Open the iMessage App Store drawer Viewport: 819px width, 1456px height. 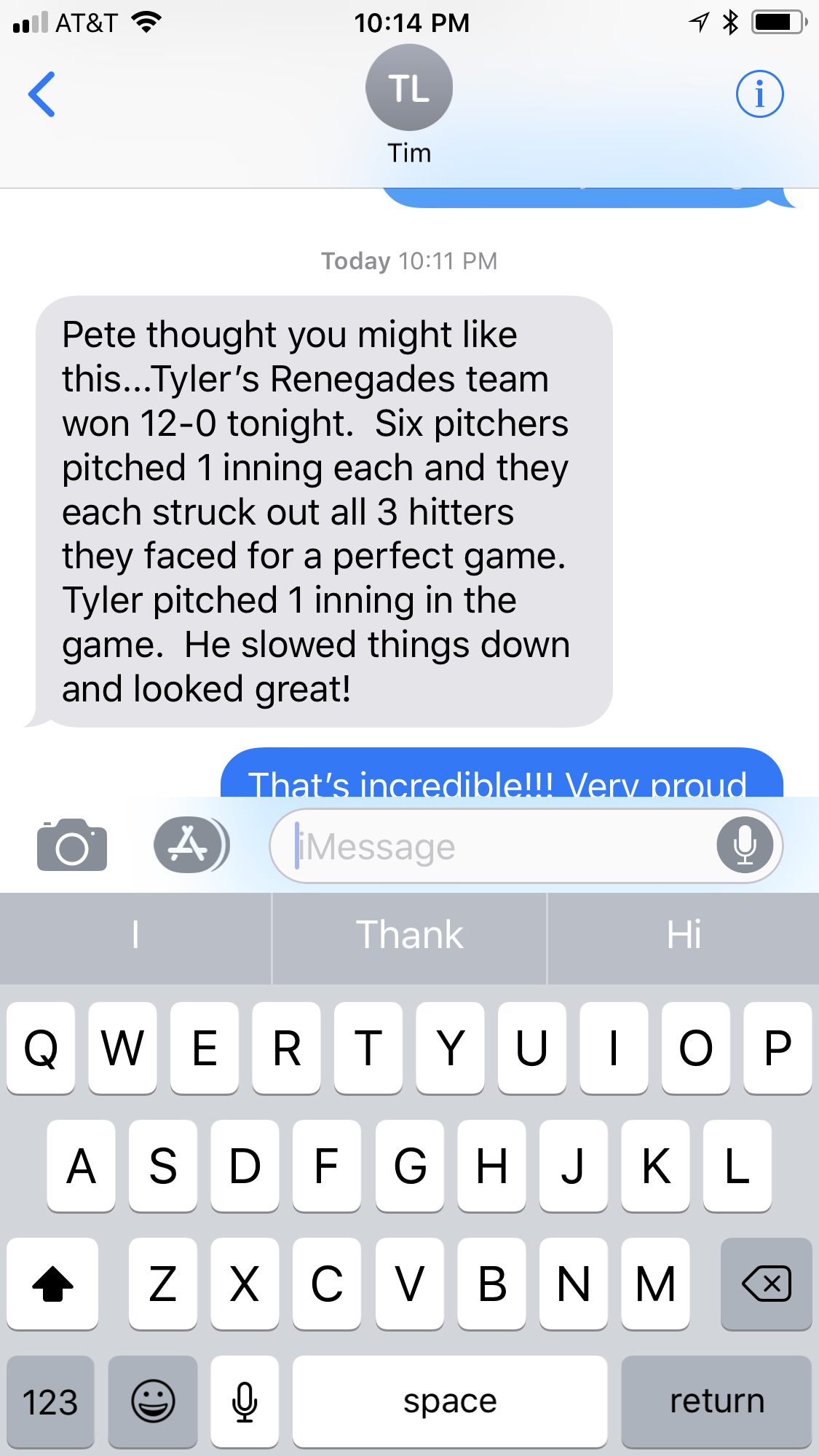(191, 845)
